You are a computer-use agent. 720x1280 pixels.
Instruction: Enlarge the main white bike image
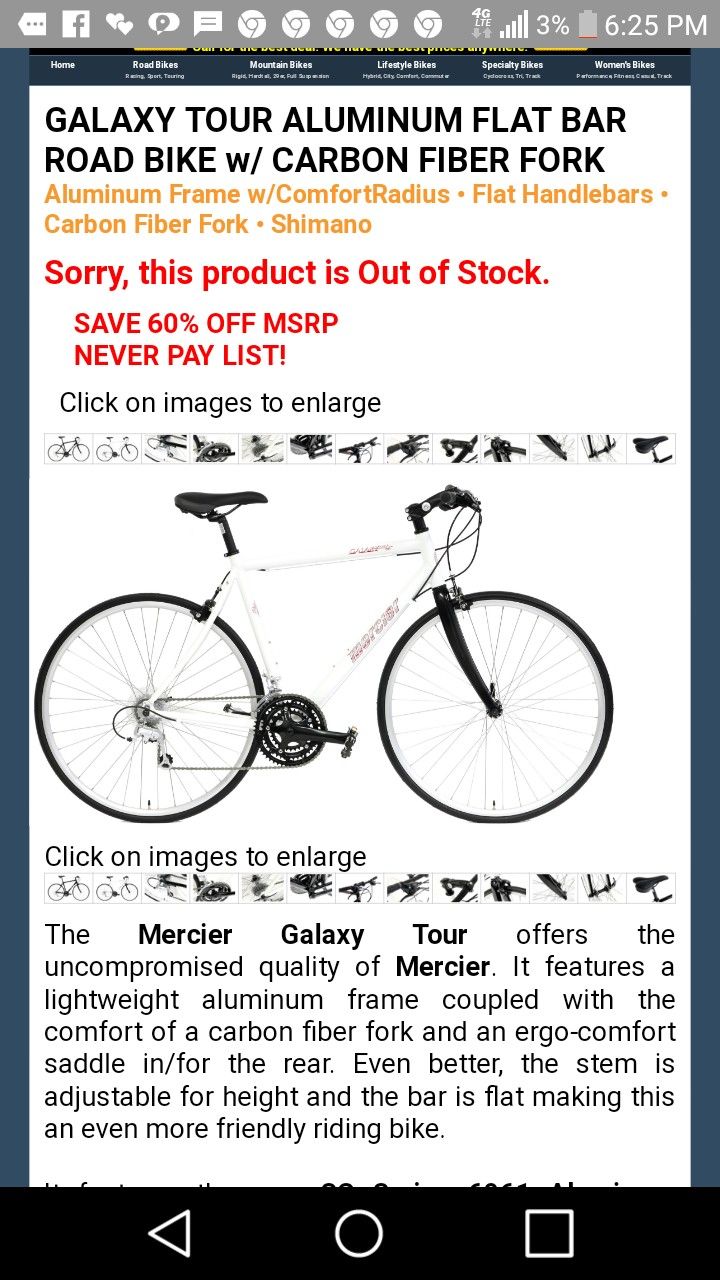coord(324,653)
